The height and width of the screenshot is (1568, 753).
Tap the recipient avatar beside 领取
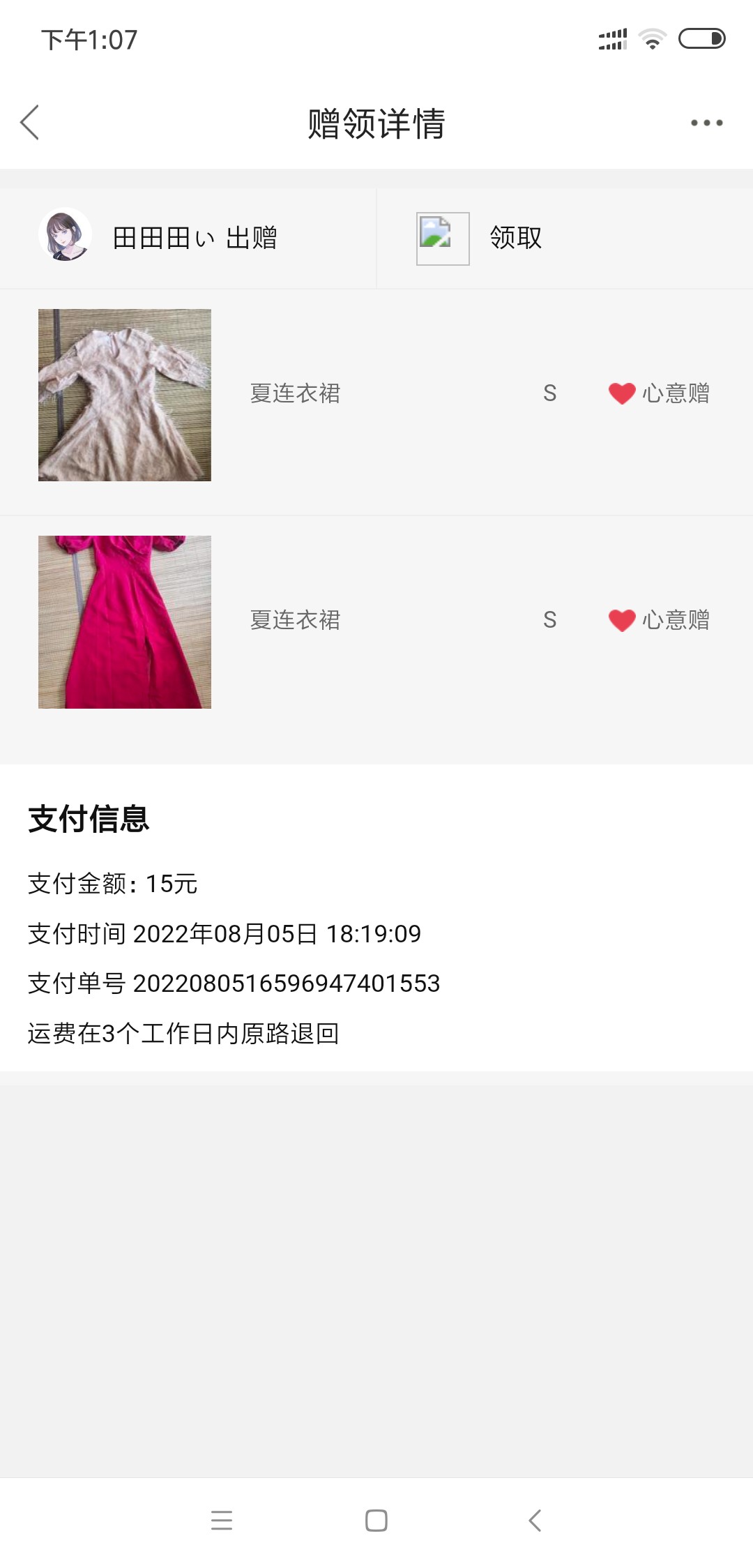[443, 239]
